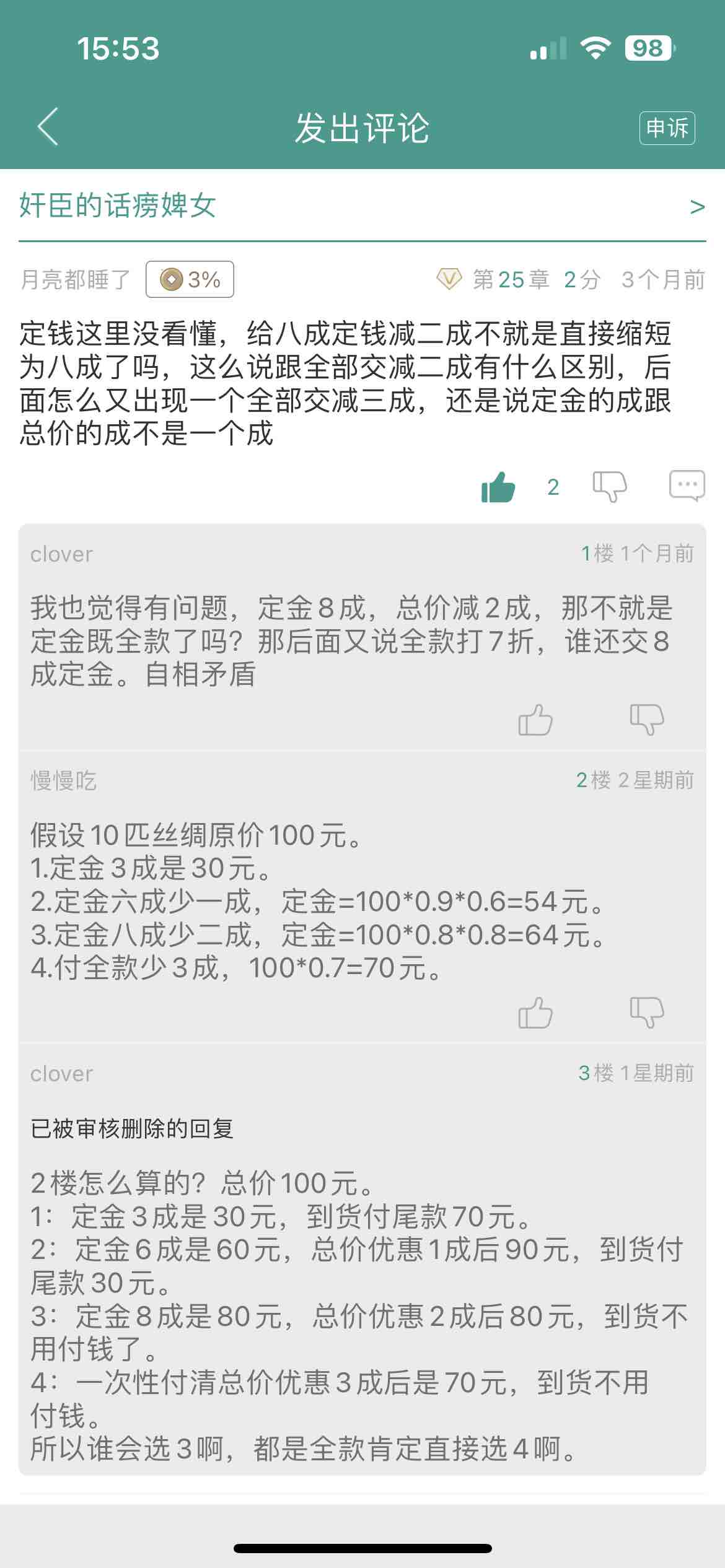Open the novel 奸臣的话痨婢女
725x1568 pixels.
tap(118, 206)
